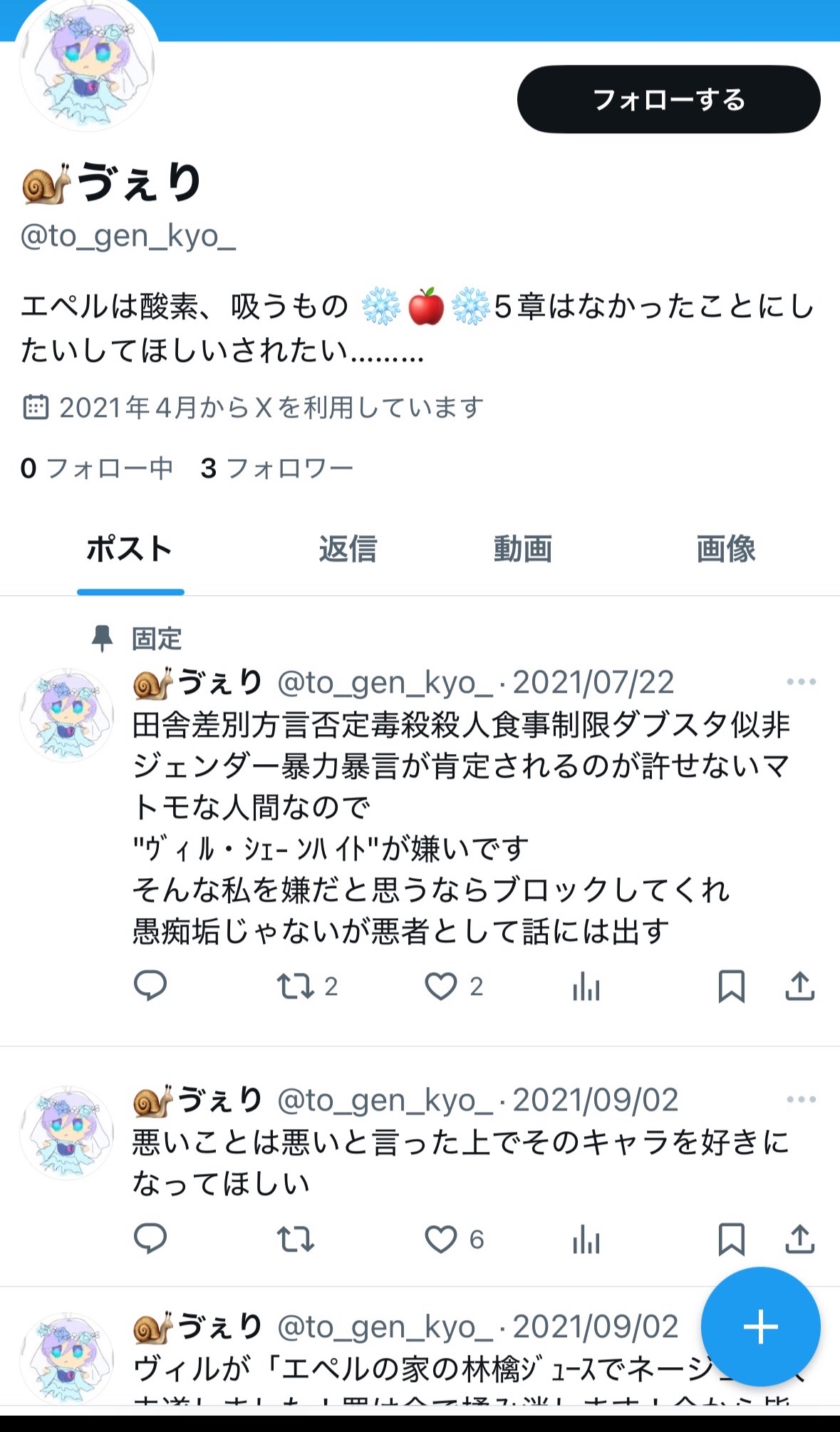
Task: Open the 3 フォロワー list
Action: pos(277,468)
